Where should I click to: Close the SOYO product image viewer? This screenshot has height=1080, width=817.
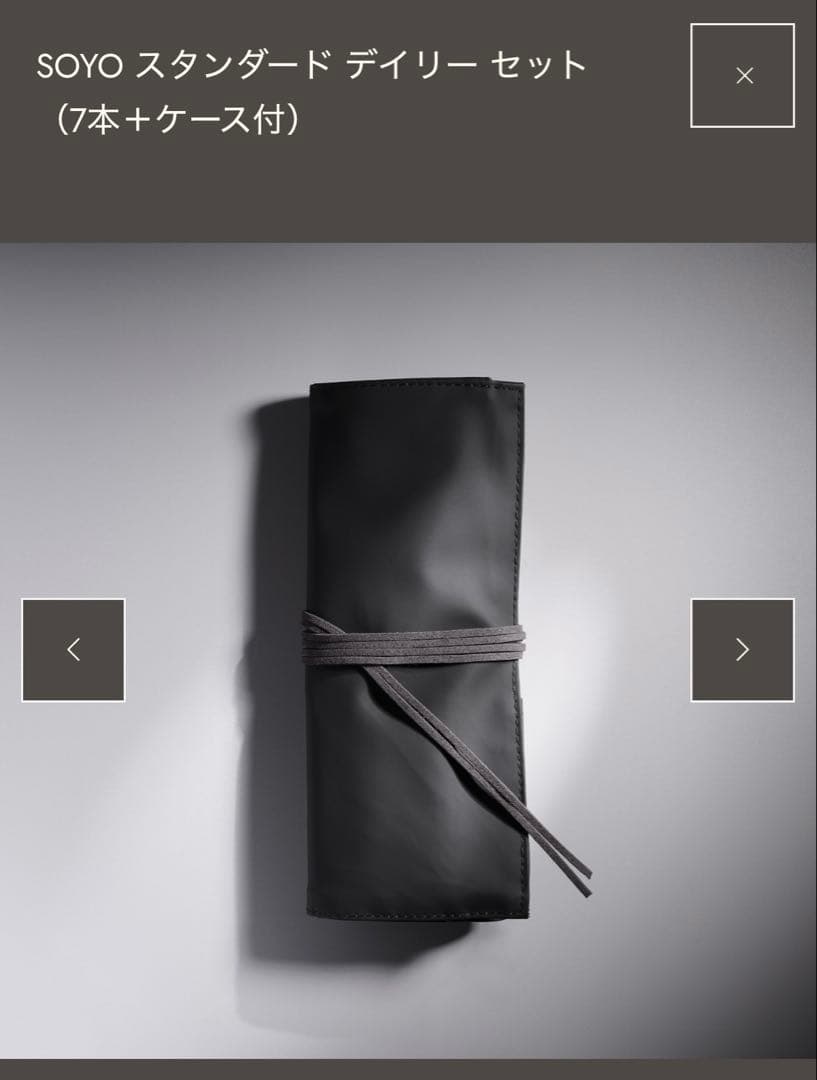click(x=742, y=76)
